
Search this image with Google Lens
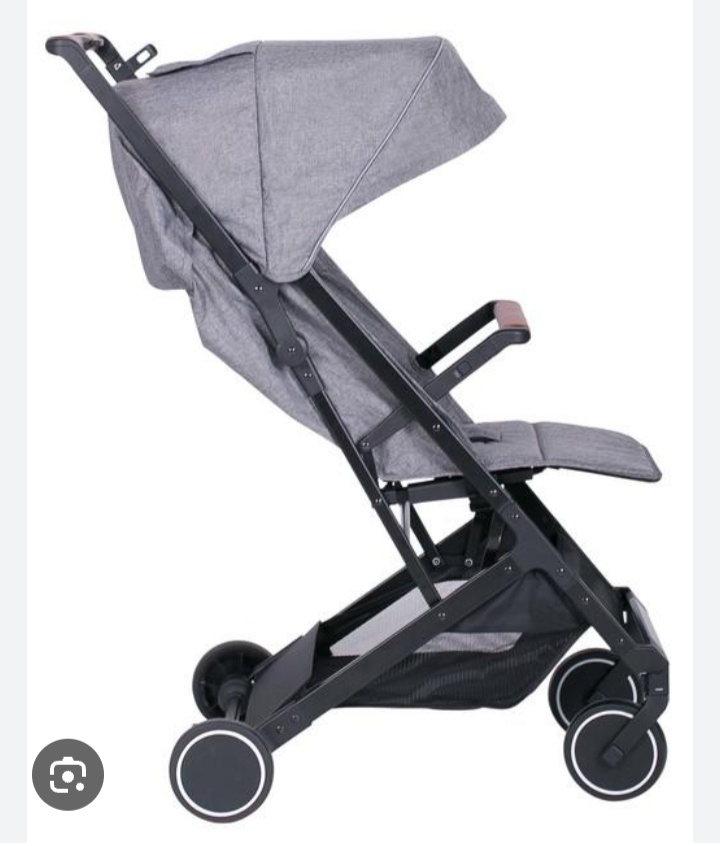click(68, 774)
